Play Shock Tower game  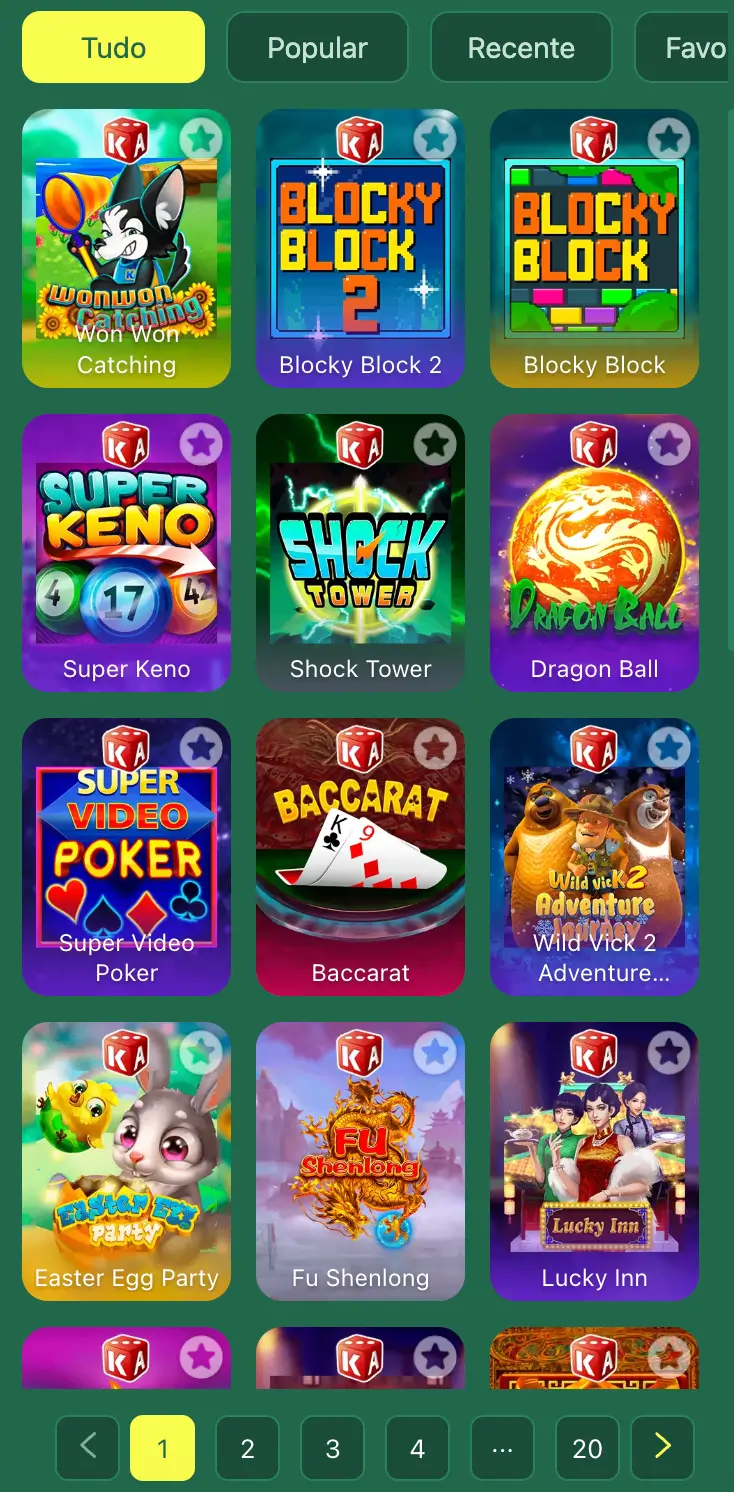[x=360, y=553]
